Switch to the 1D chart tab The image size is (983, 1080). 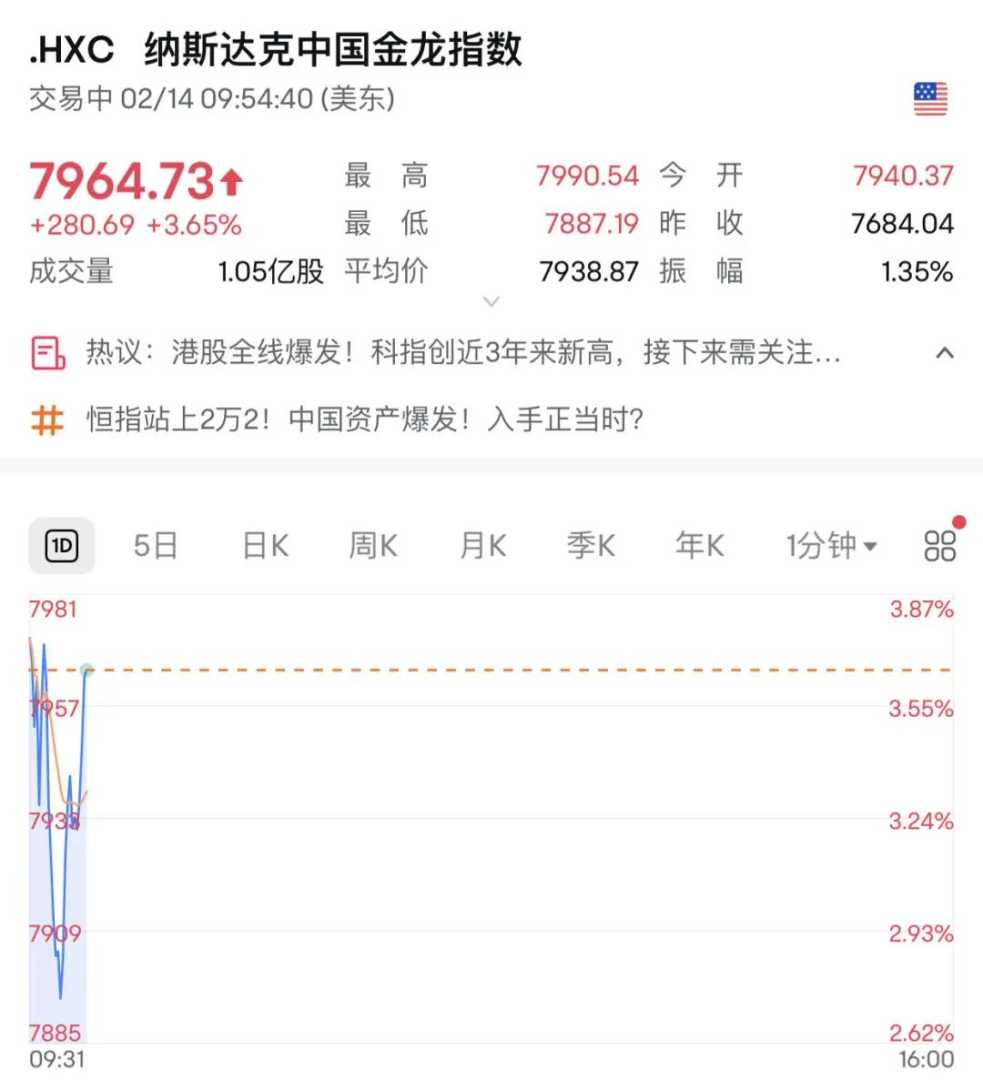point(62,546)
